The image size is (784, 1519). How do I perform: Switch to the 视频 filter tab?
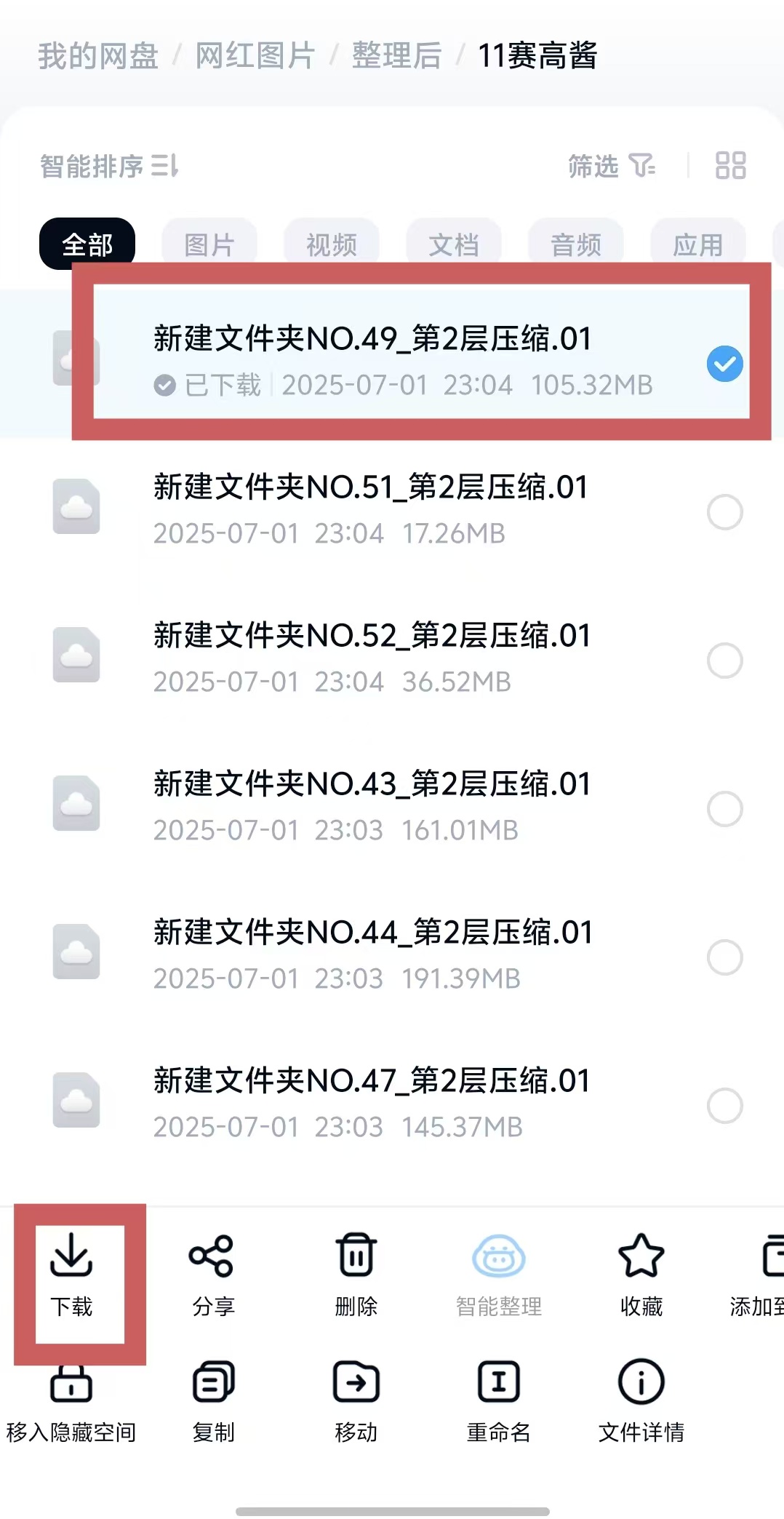332,244
